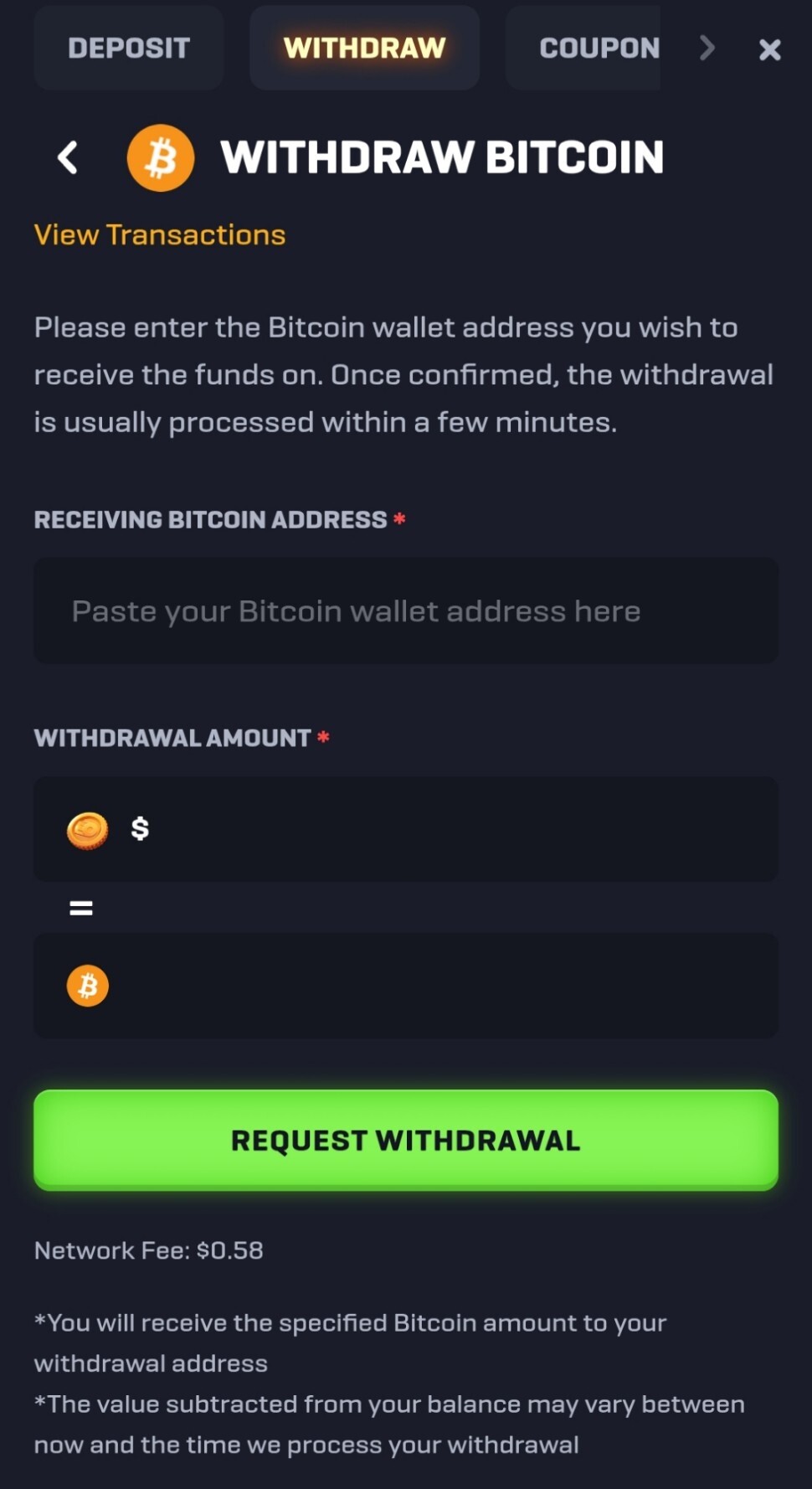Image resolution: width=812 pixels, height=1489 pixels.
Task: Show more tabs with the right chevron
Action: (707, 48)
